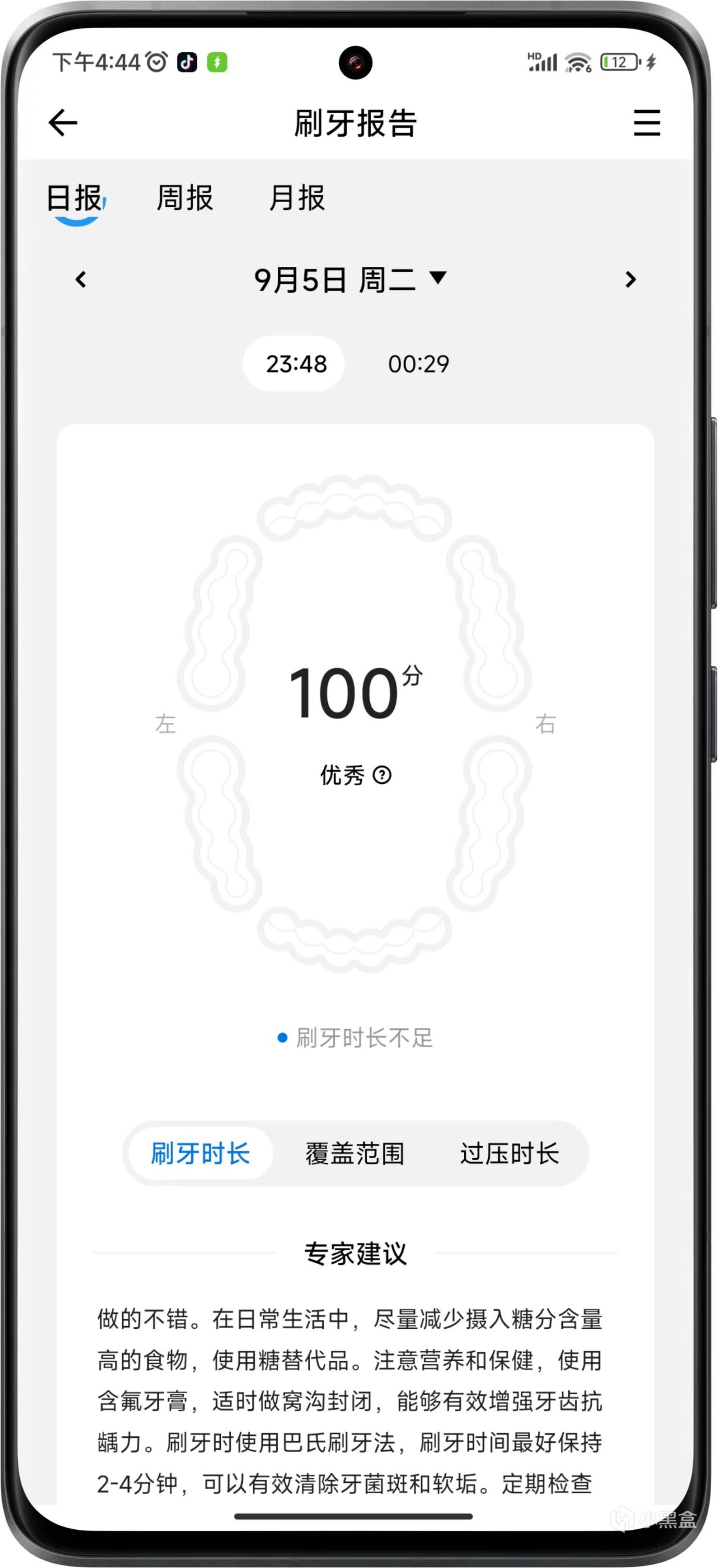Switch to the 周报 tab
Viewport: 718px width, 1568px height.
[184, 198]
